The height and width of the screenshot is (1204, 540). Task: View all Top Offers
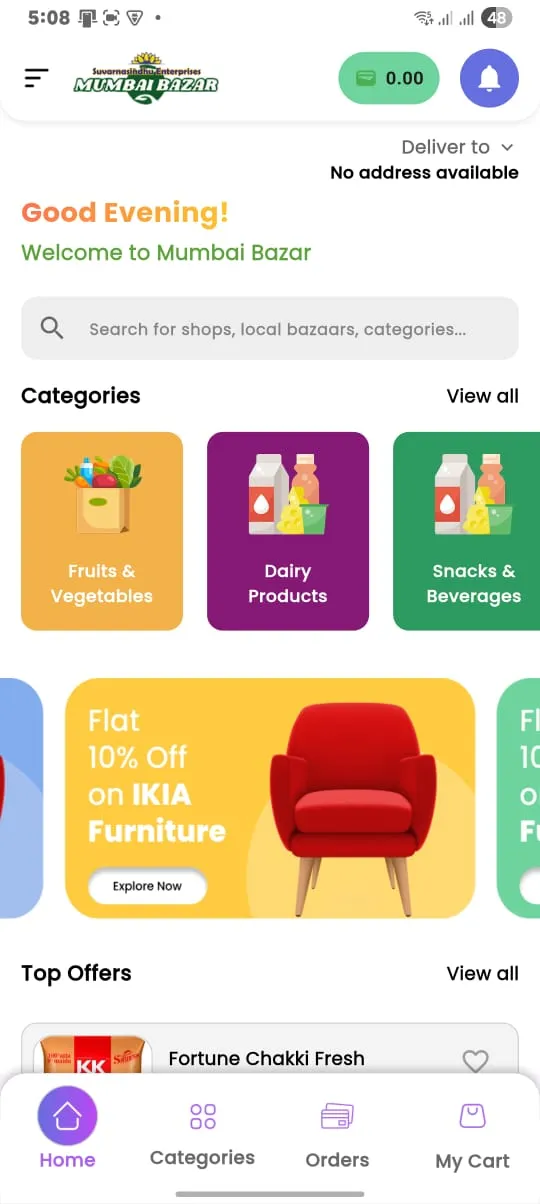(482, 973)
